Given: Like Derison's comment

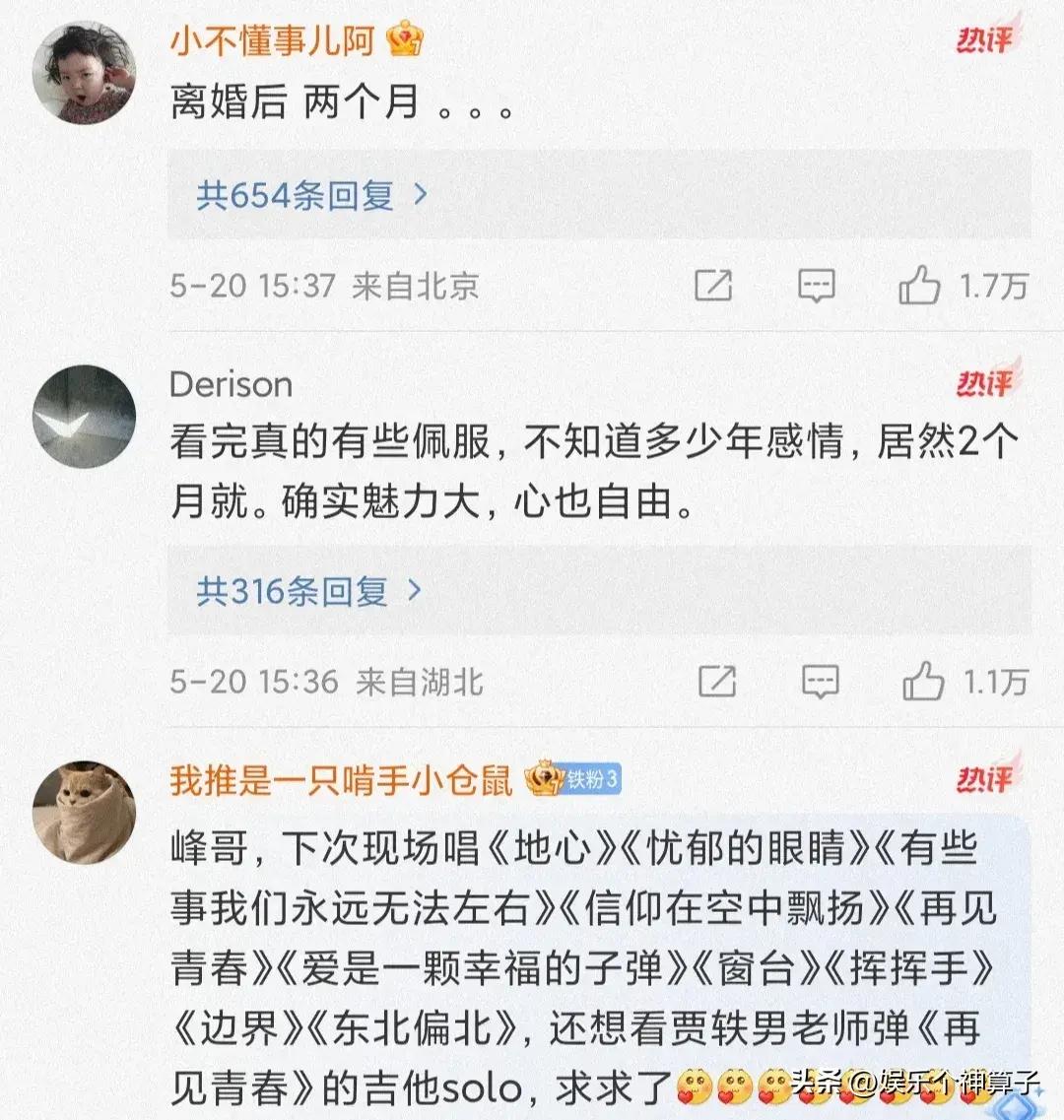Looking at the screenshot, I should (923, 682).
